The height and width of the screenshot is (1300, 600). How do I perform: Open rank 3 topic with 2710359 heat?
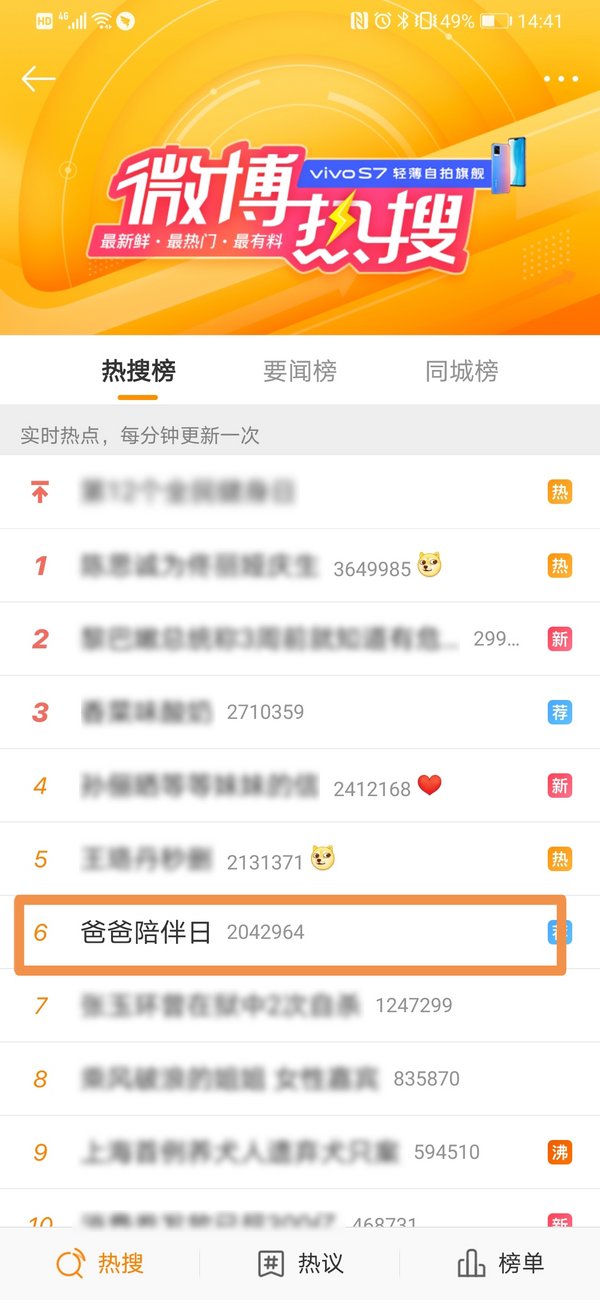tap(150, 712)
